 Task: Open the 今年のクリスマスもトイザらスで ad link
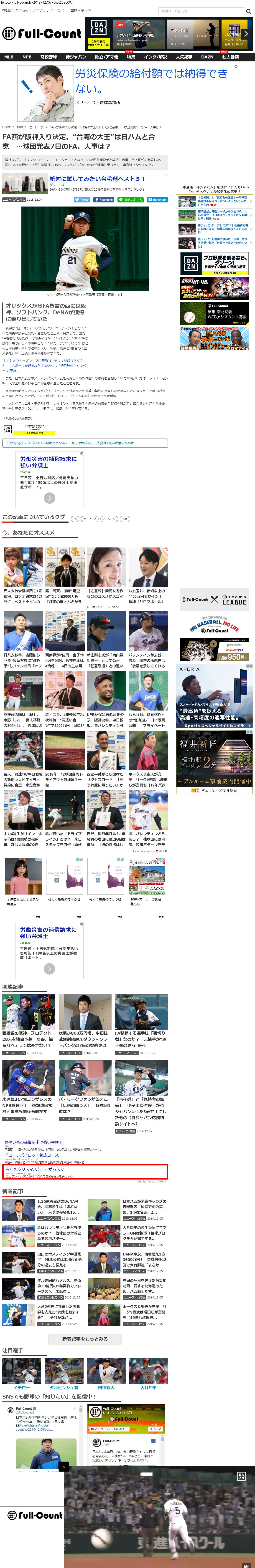point(35,1169)
